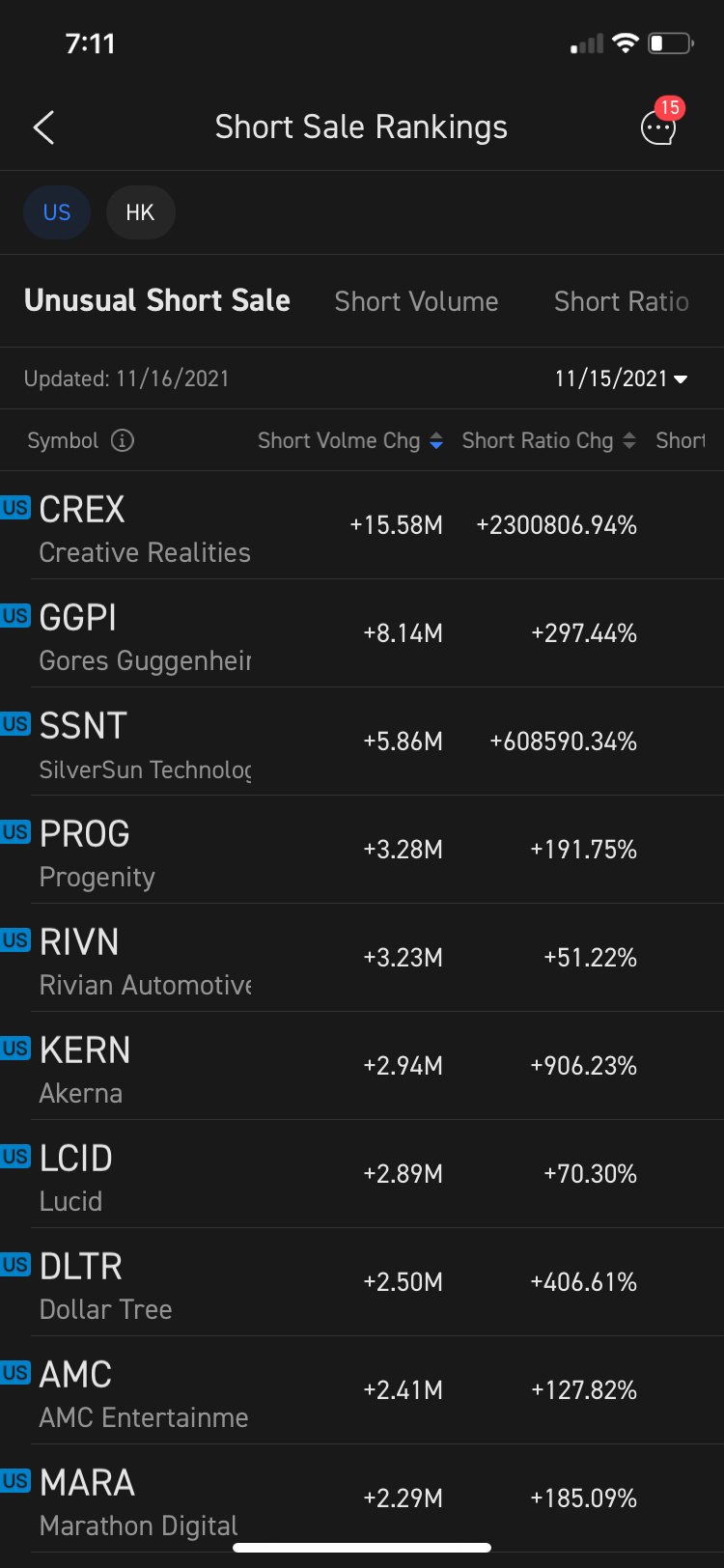The image size is (724, 1568).
Task: Select the DLTR Dollar Tree row
Action: (362, 1282)
